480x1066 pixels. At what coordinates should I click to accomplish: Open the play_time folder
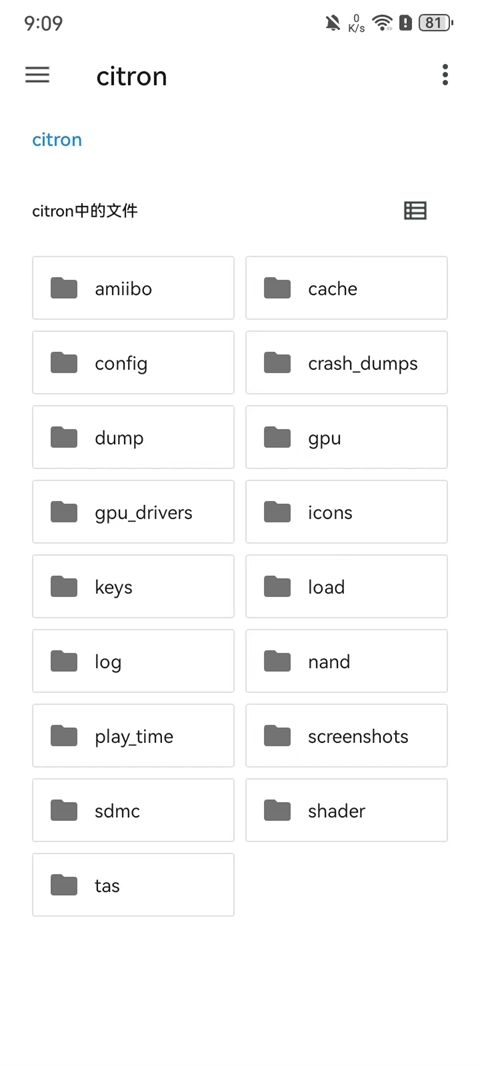click(x=133, y=736)
